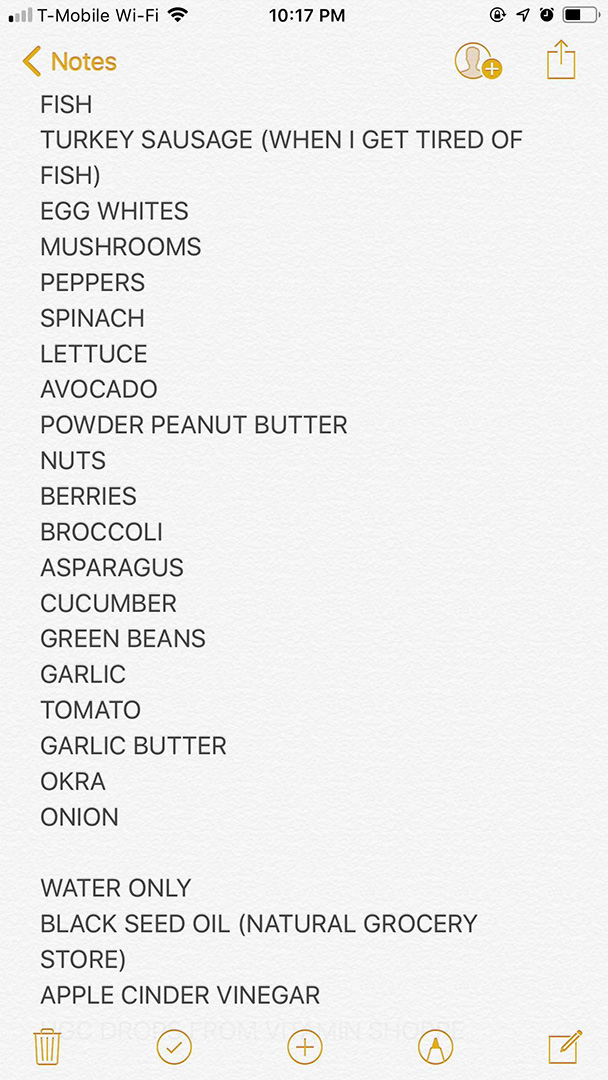Share this note
608x1080 pixels.
pos(562,60)
